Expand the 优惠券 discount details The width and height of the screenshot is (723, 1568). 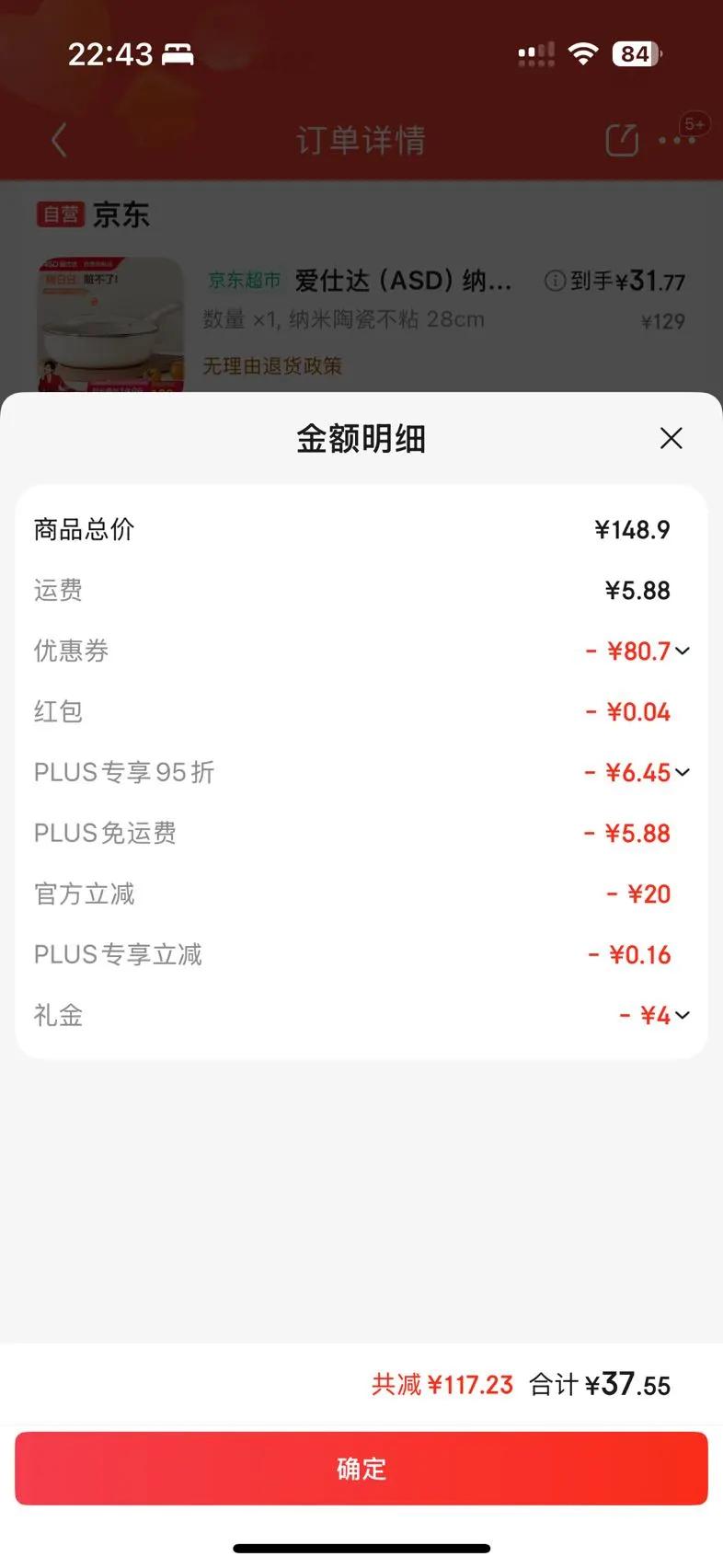(682, 651)
